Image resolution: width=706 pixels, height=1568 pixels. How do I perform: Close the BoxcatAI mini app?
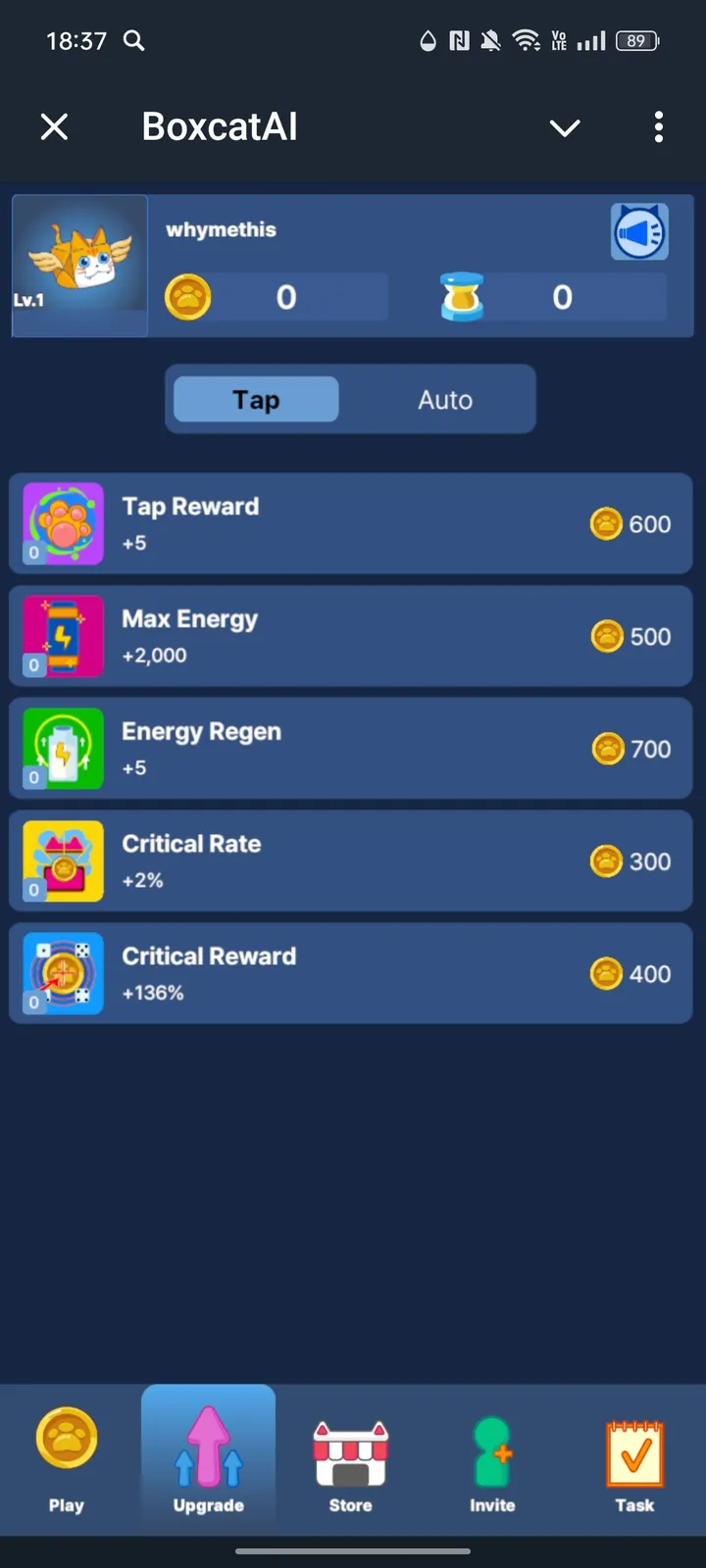click(x=55, y=126)
